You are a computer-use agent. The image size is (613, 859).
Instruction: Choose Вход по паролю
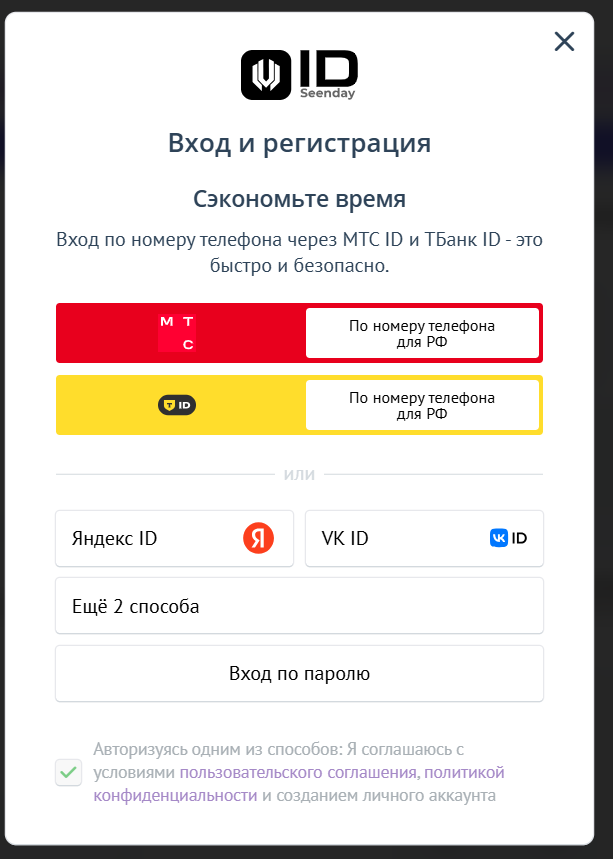click(x=299, y=674)
